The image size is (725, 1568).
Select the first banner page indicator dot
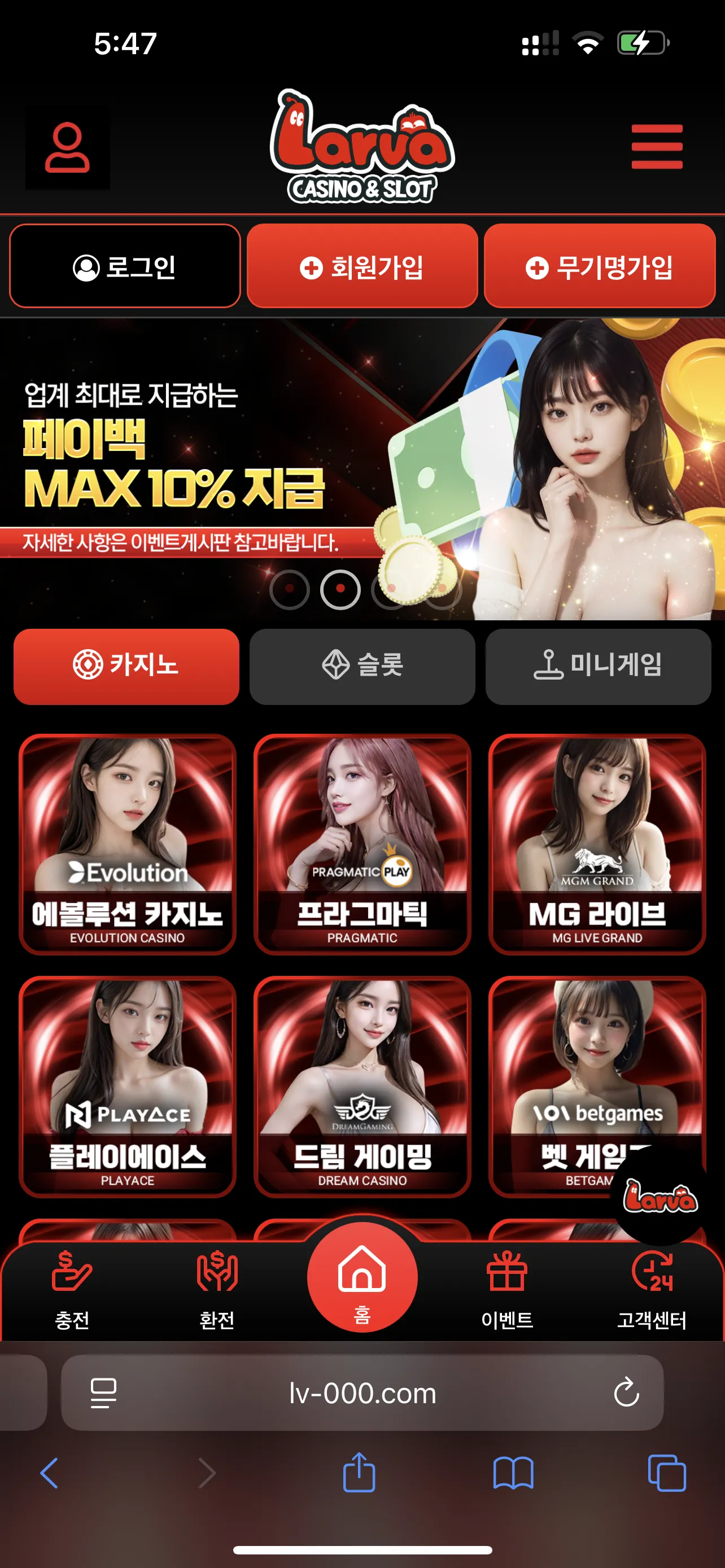click(x=290, y=589)
